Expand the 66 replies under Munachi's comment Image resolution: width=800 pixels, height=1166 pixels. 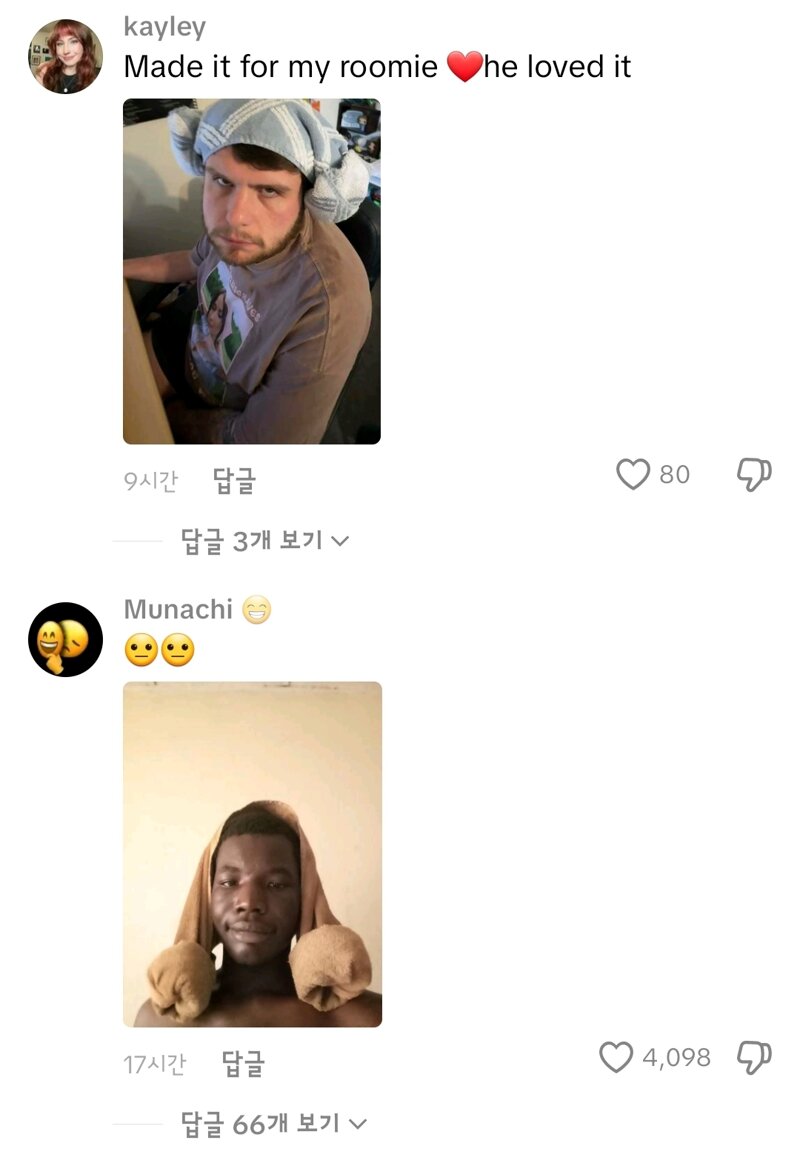pyautogui.click(x=274, y=1124)
